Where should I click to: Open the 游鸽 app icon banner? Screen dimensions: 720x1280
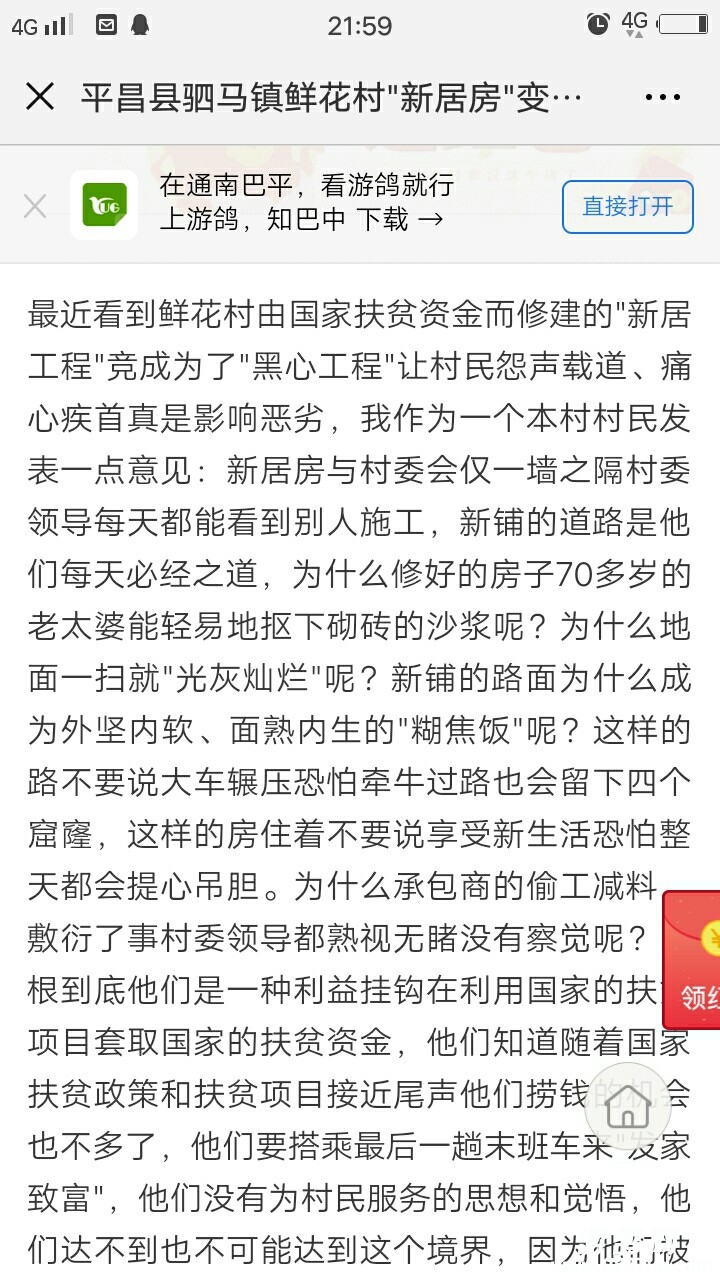pyautogui.click(x=104, y=205)
